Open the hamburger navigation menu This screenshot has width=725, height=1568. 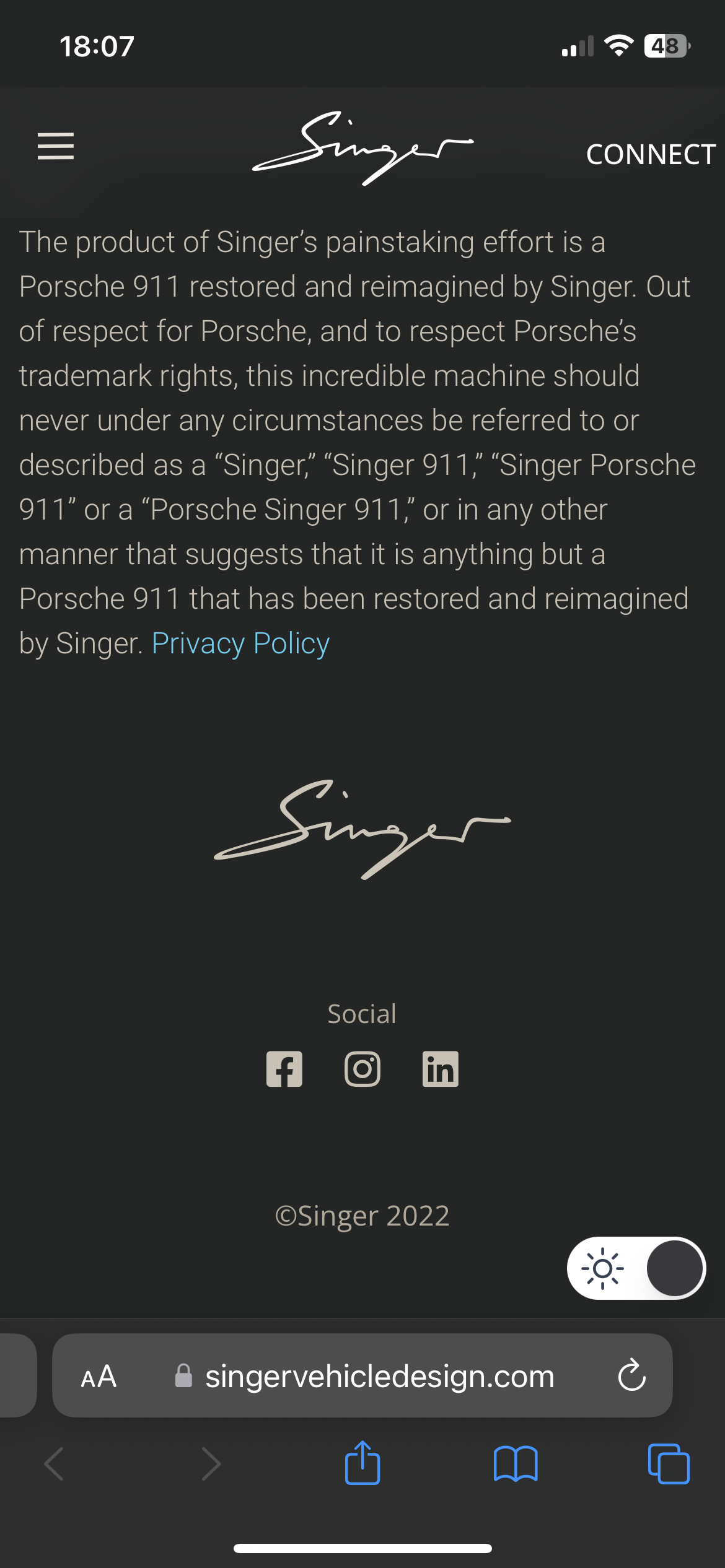(56, 146)
